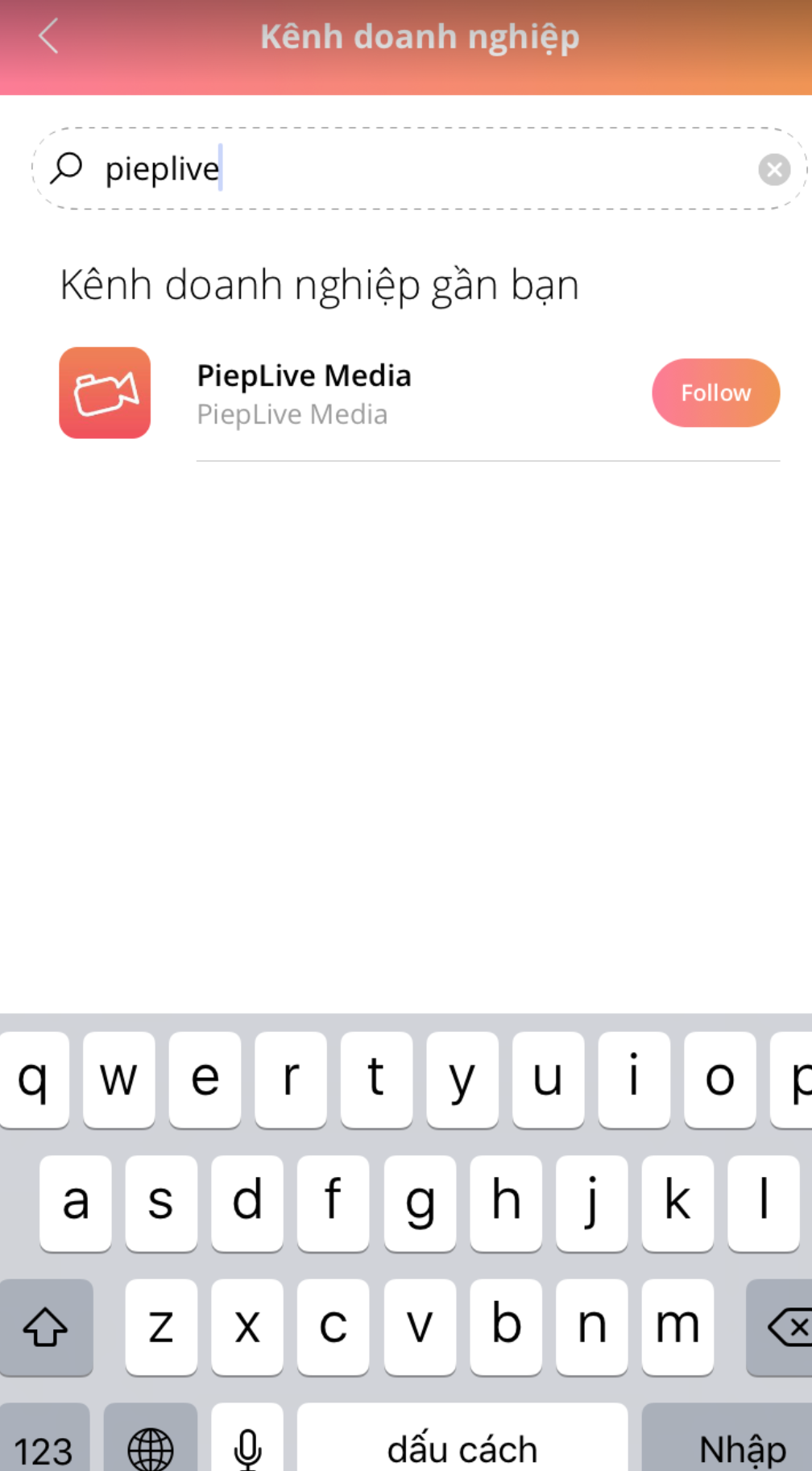This screenshot has height=1471, width=812.
Task: Follow PiepLive Media channel
Action: (x=715, y=392)
